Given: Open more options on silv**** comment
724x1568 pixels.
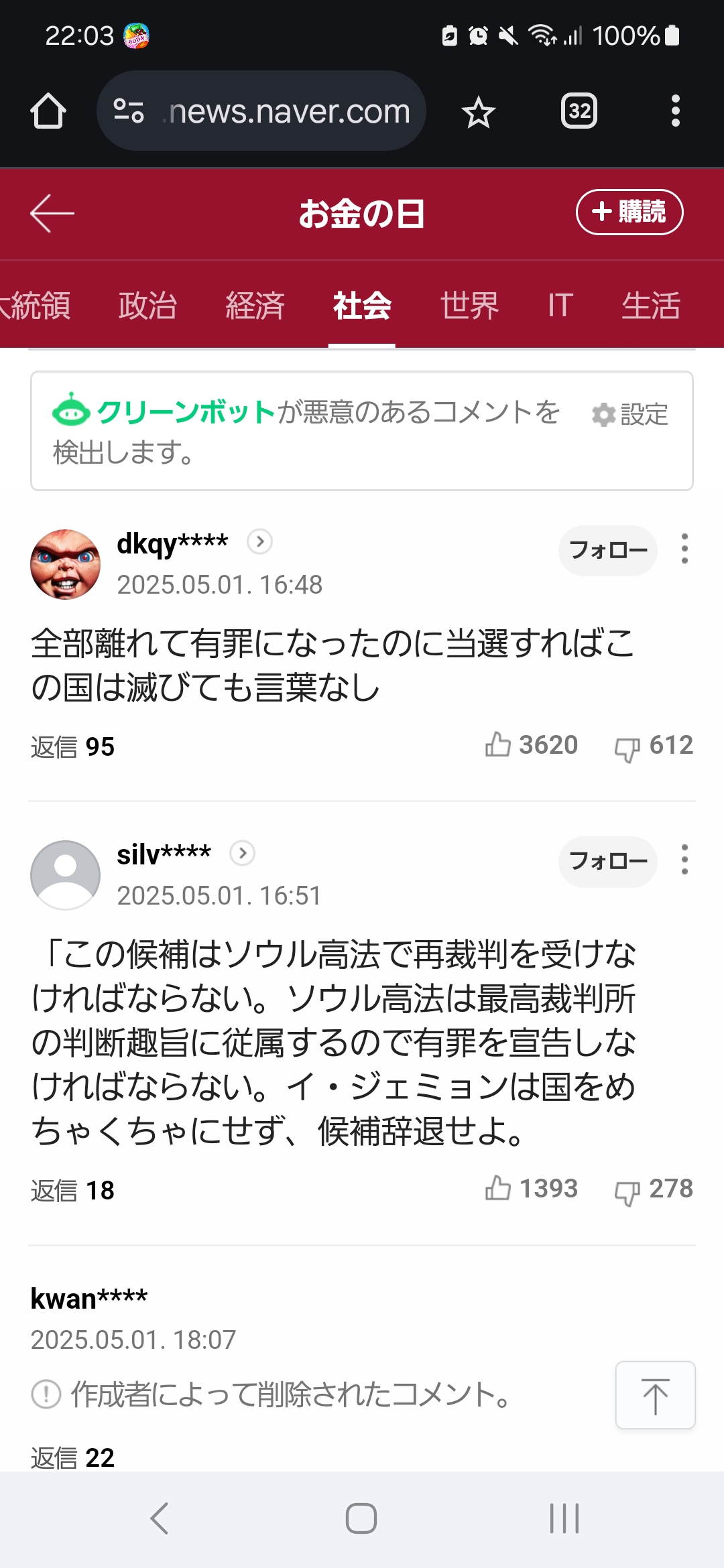Looking at the screenshot, I should click(684, 860).
